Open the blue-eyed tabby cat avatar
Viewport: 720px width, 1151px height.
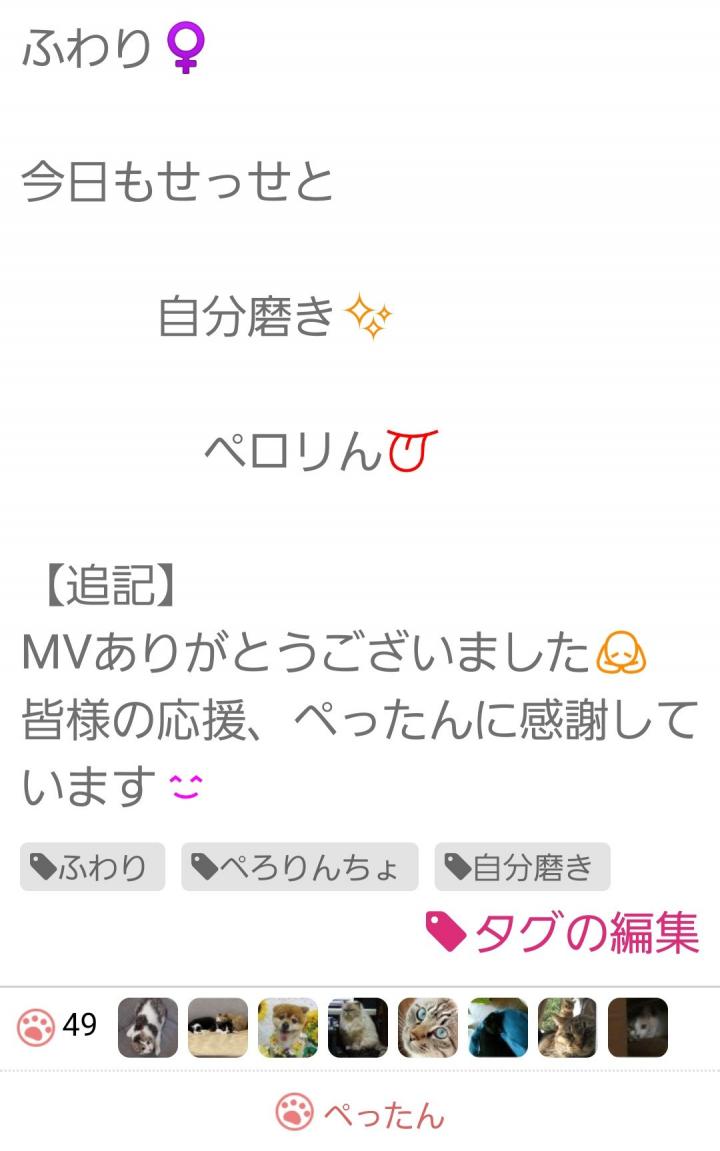click(x=428, y=1028)
